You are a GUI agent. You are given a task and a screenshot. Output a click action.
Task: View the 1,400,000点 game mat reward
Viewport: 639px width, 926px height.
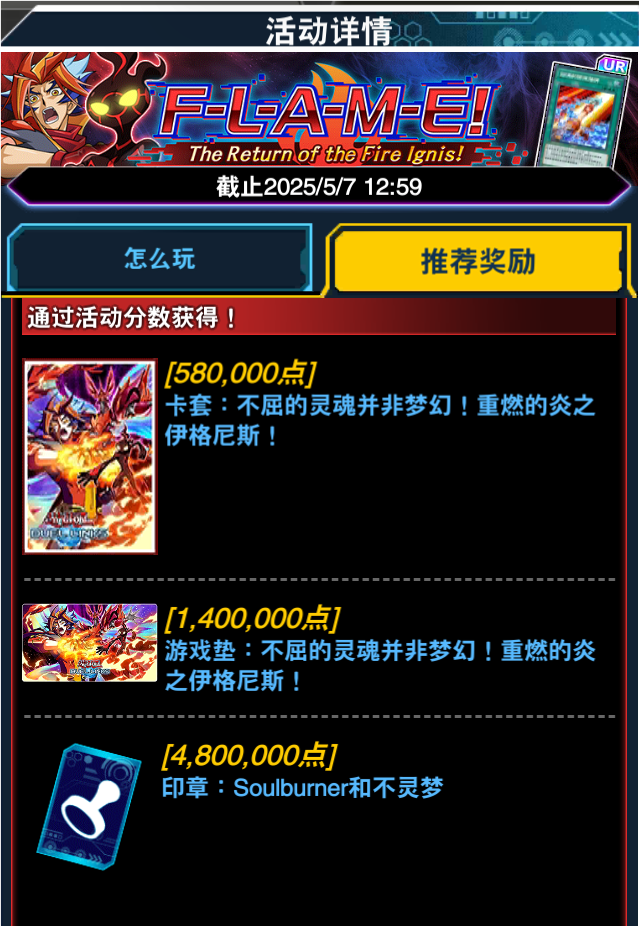(90, 642)
